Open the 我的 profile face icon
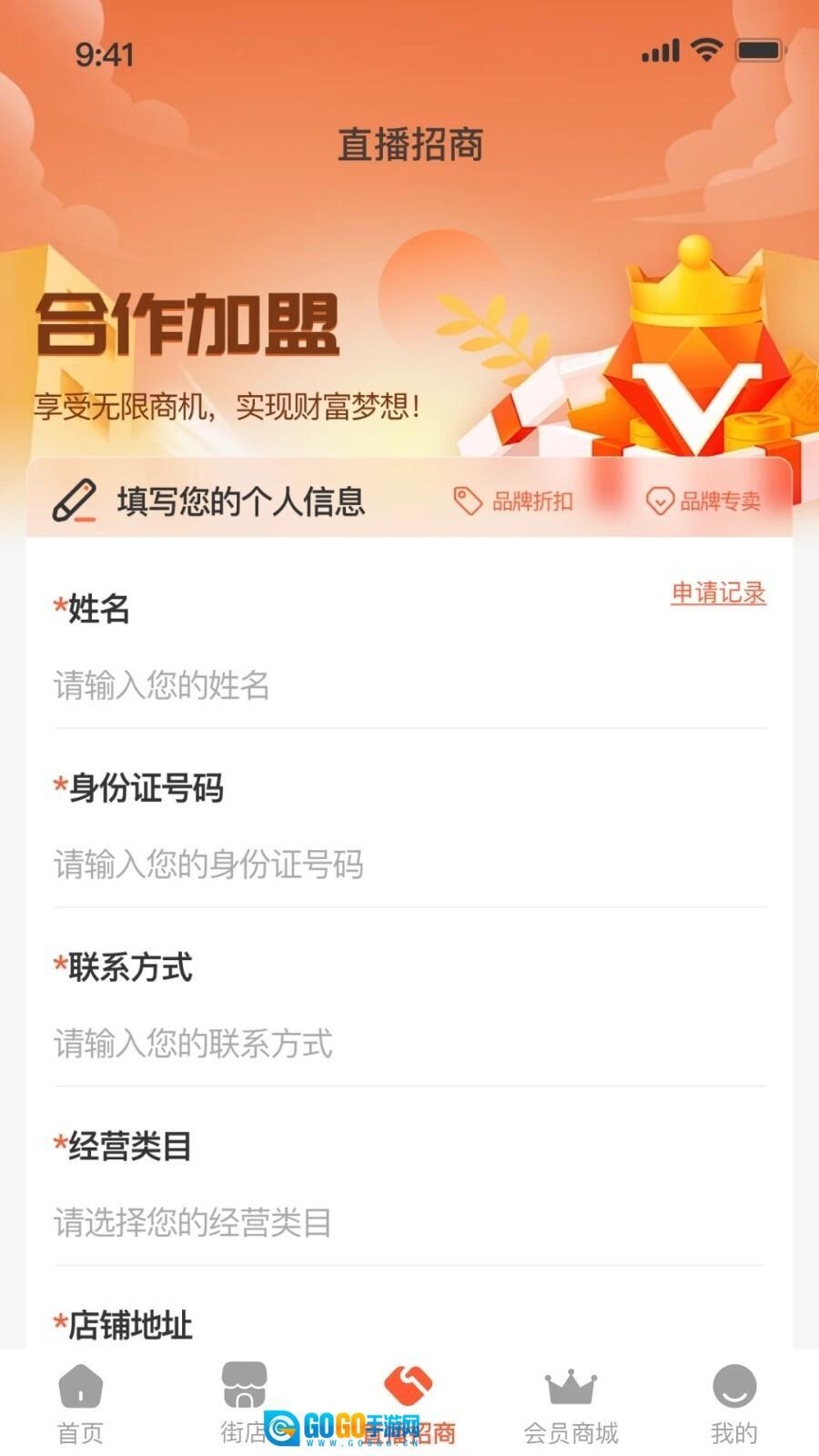Viewport: 819px width, 1456px height. (x=733, y=1386)
